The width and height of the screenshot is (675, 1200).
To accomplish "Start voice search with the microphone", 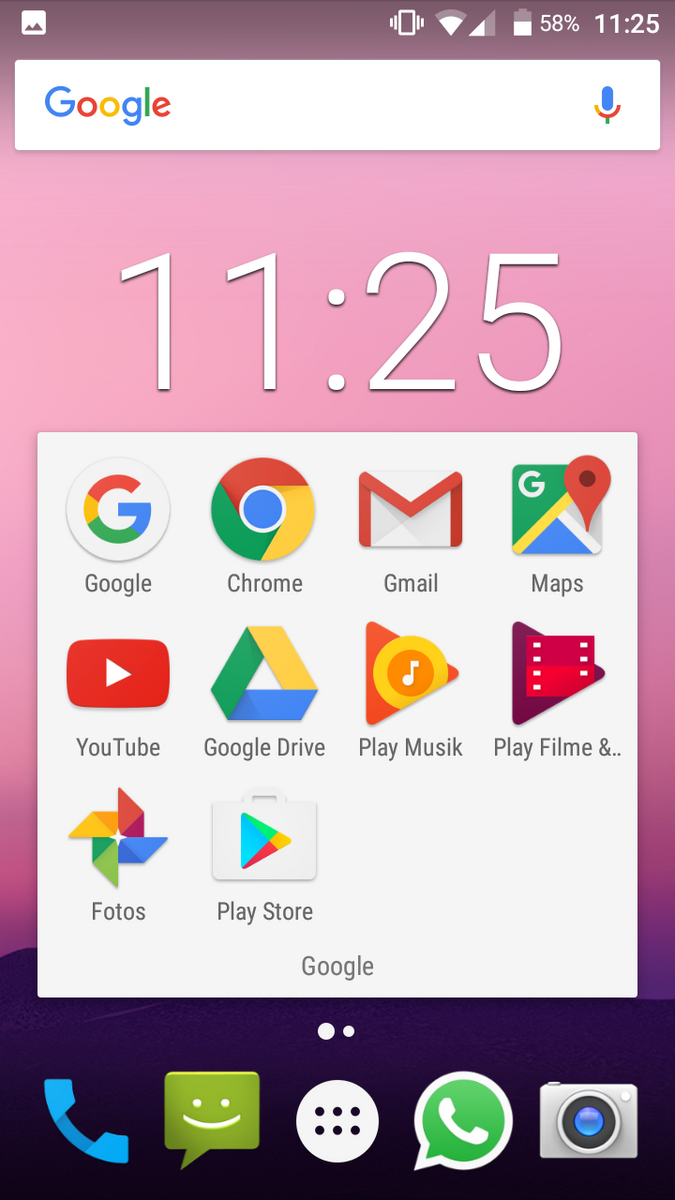I will pyautogui.click(x=607, y=105).
